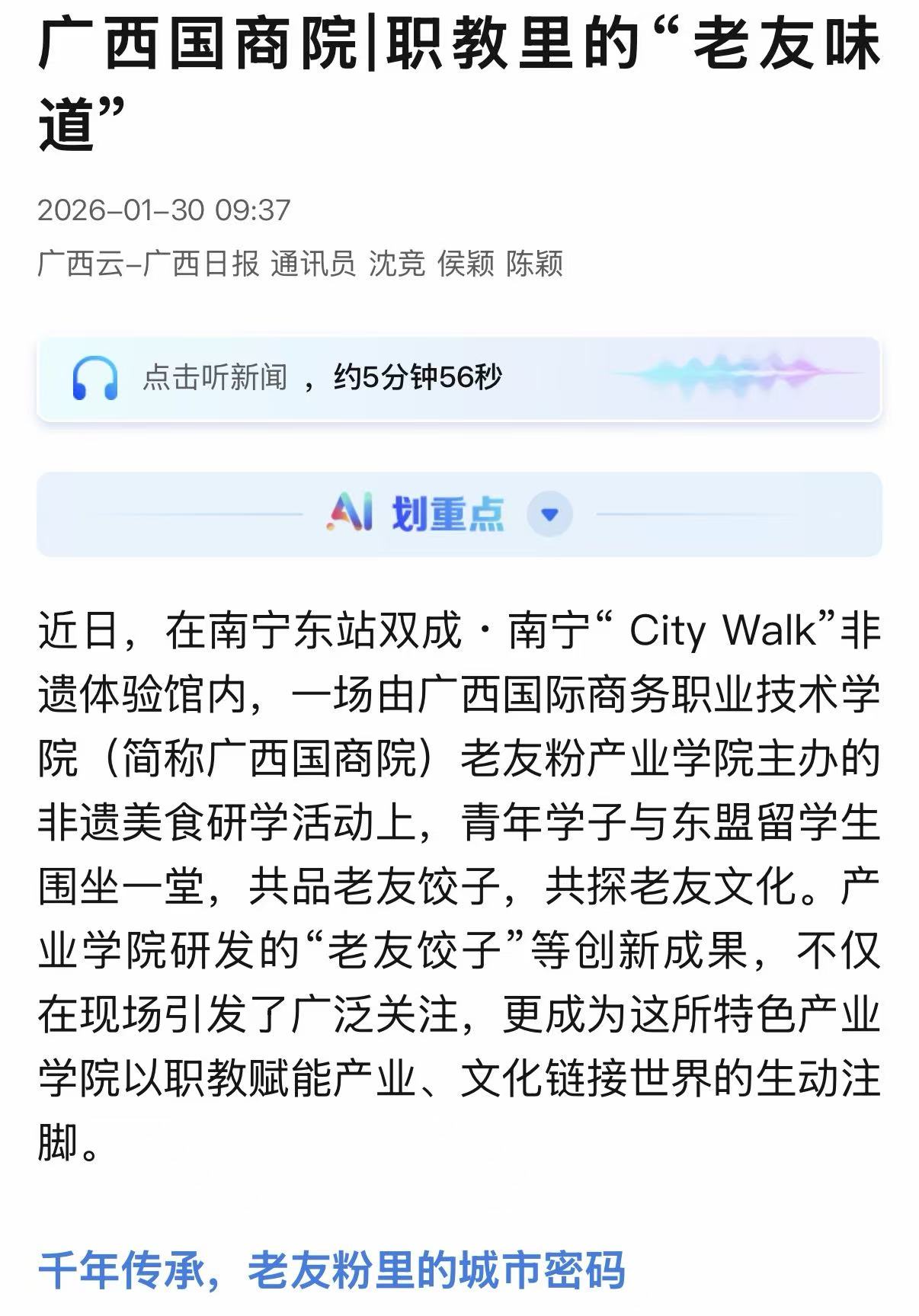919x1316 pixels.
Task: Play the audio version of the news
Action: tap(95, 378)
